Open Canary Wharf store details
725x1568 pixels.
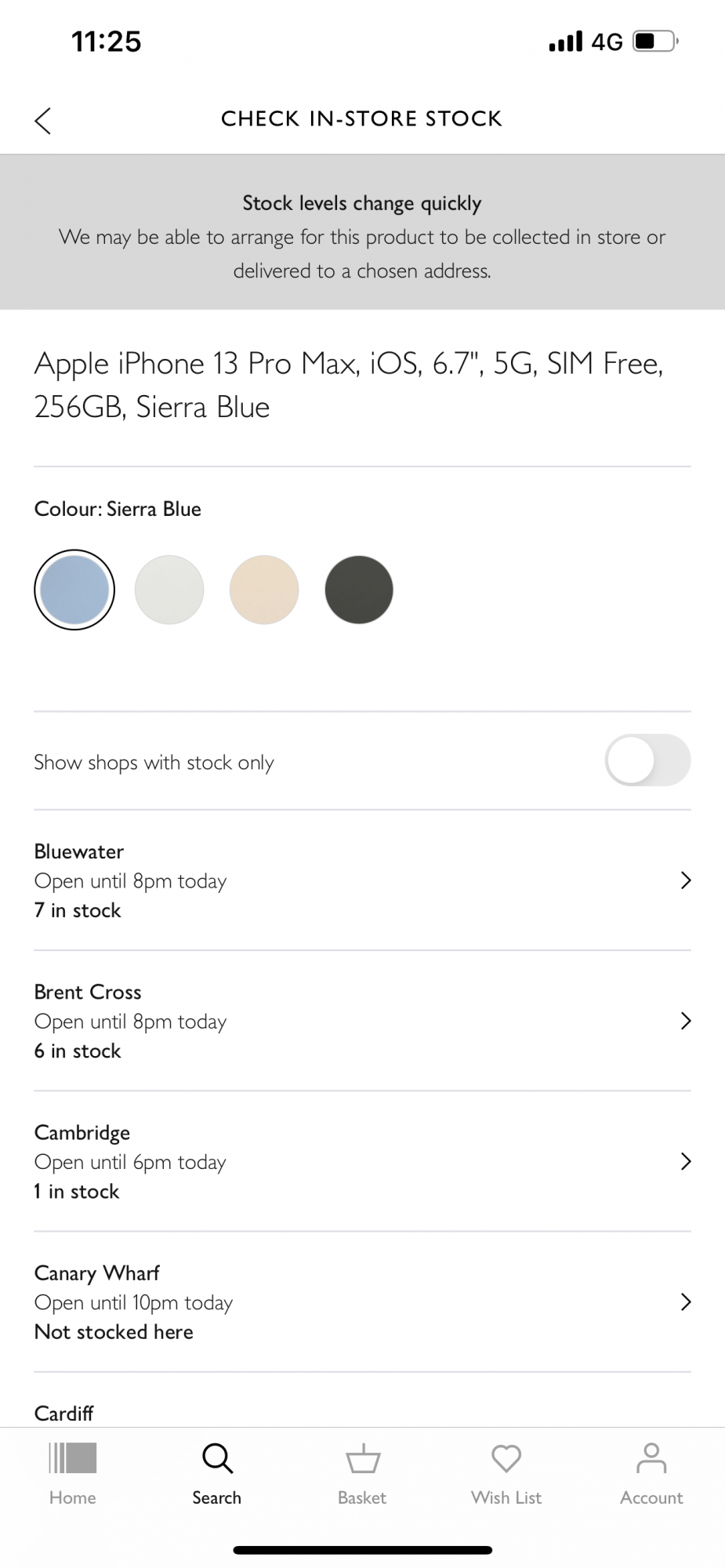pos(362,1301)
